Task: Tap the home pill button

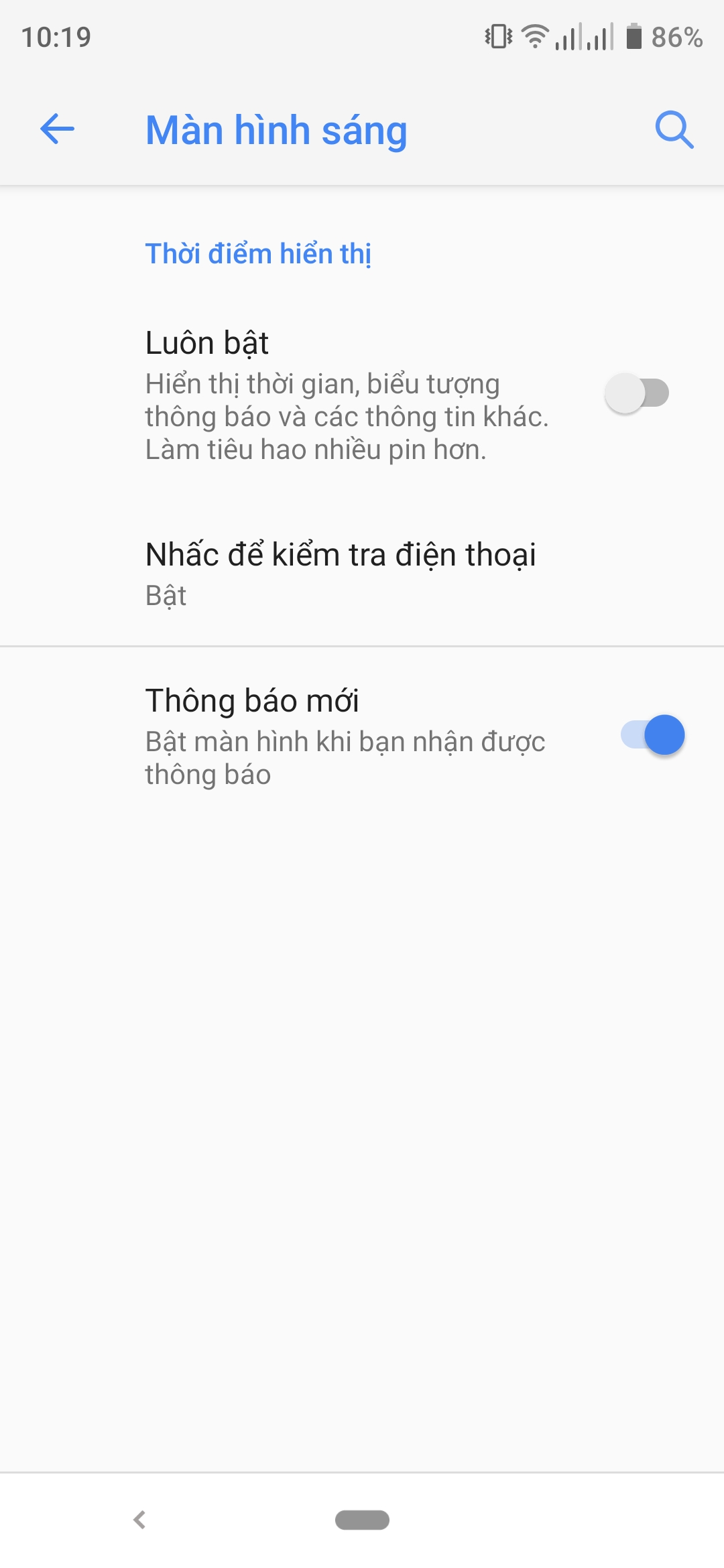Action: click(362, 1520)
